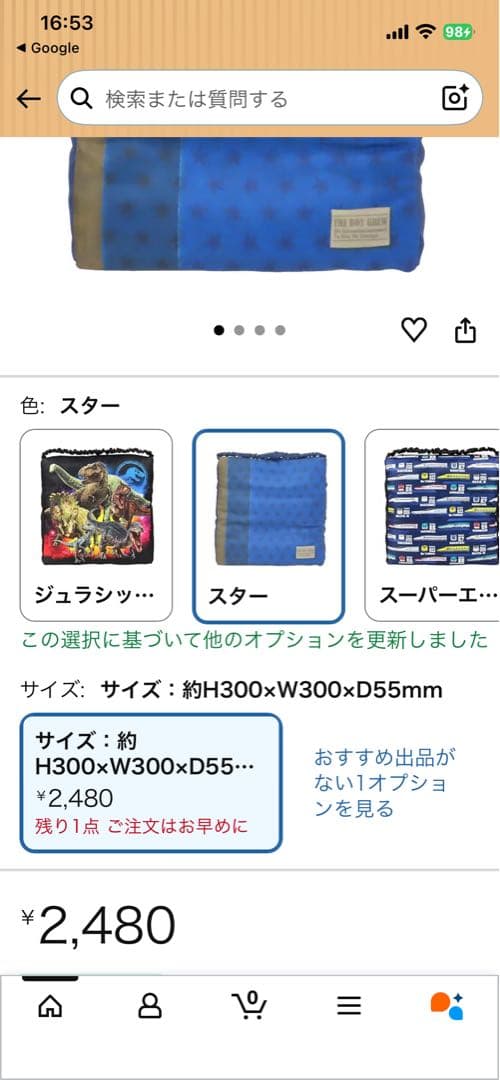
Task: Open おすすめ出品がない1オプションを見る link
Action: pyautogui.click(x=384, y=783)
